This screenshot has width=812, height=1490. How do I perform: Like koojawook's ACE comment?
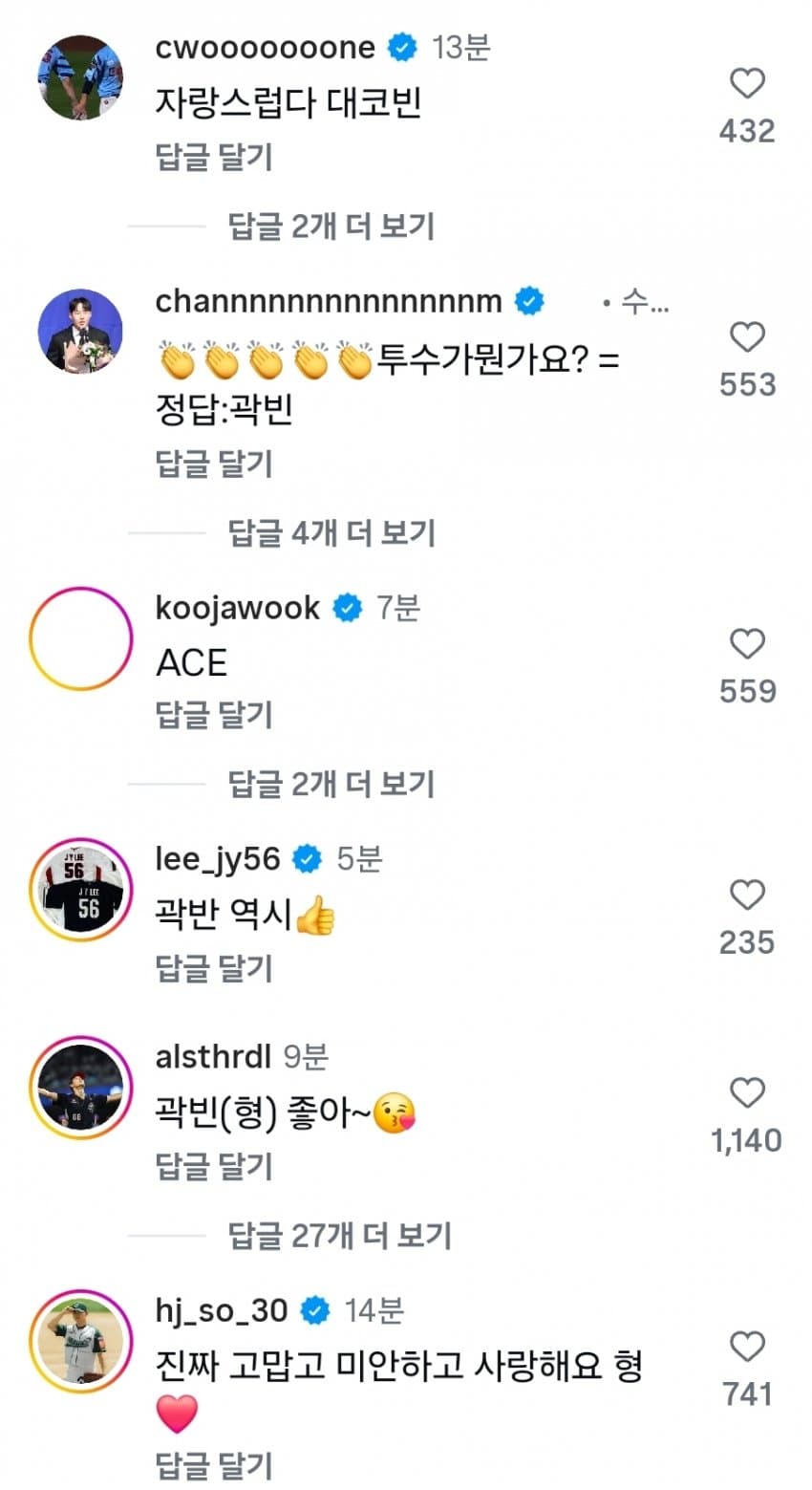[x=747, y=644]
